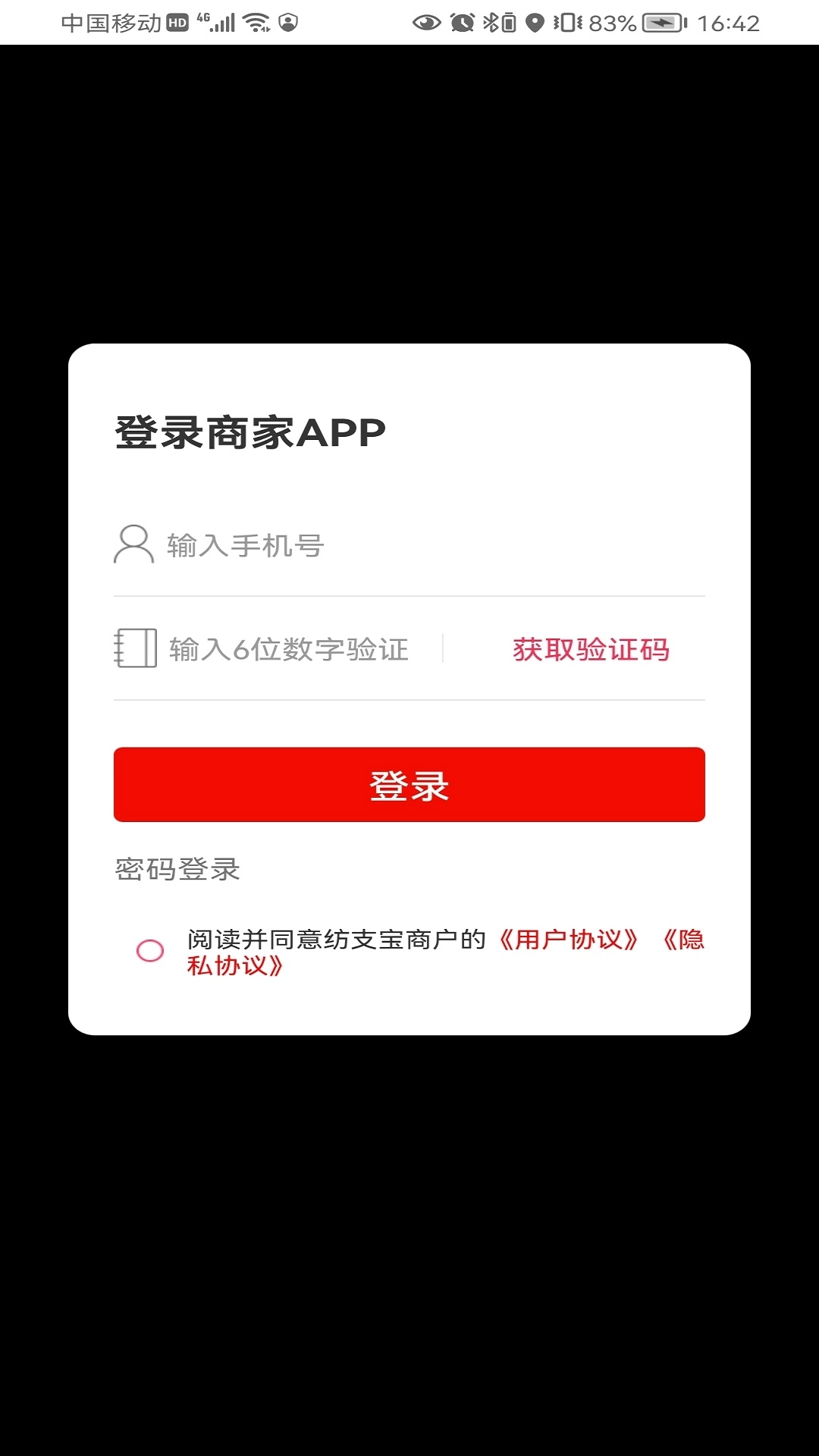
Task: Click 获取验证码 to get verification code
Action: point(593,650)
